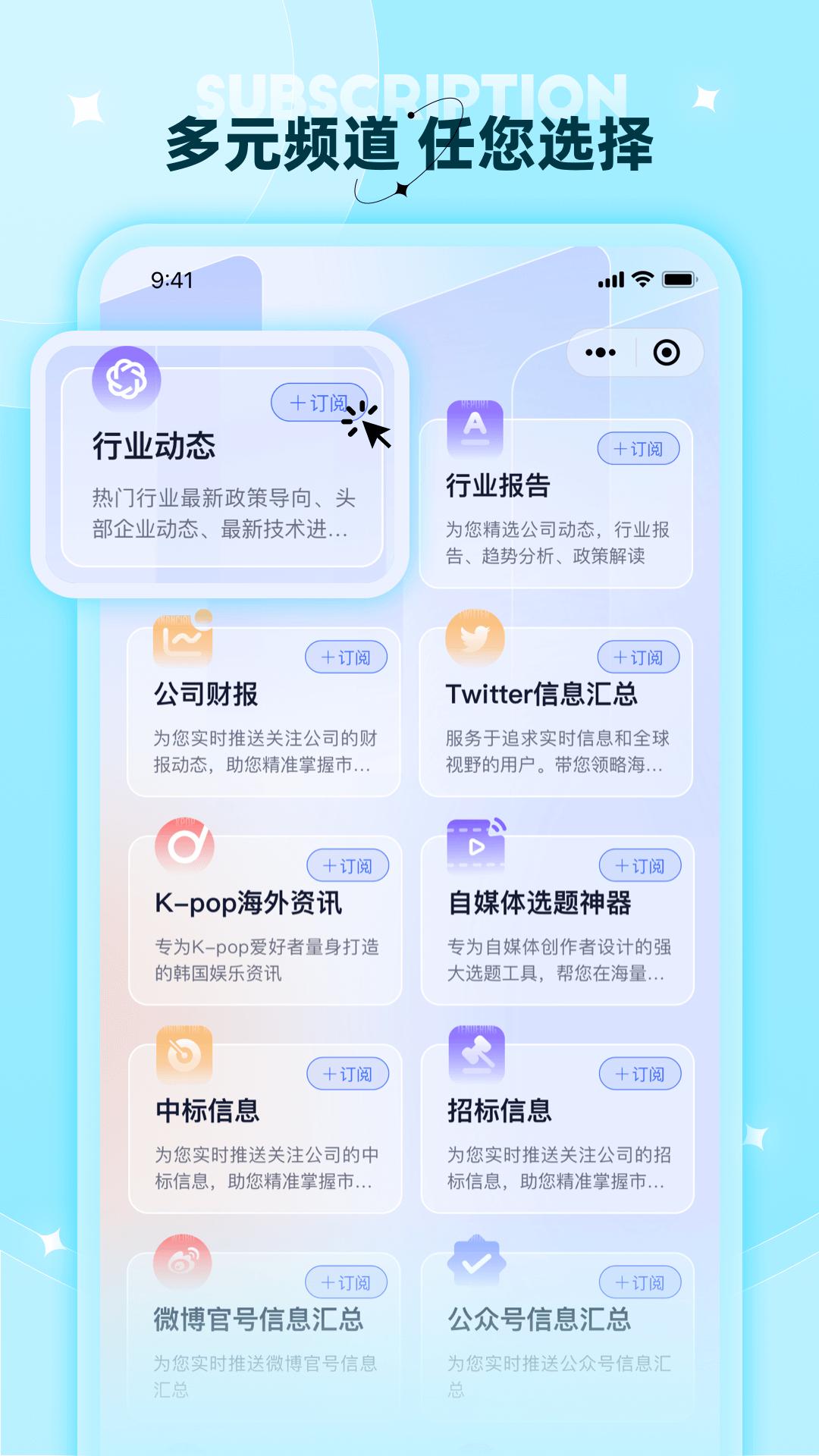This screenshot has height=1456, width=819.
Task: Click the 中标信息 target icon
Action: click(180, 1054)
